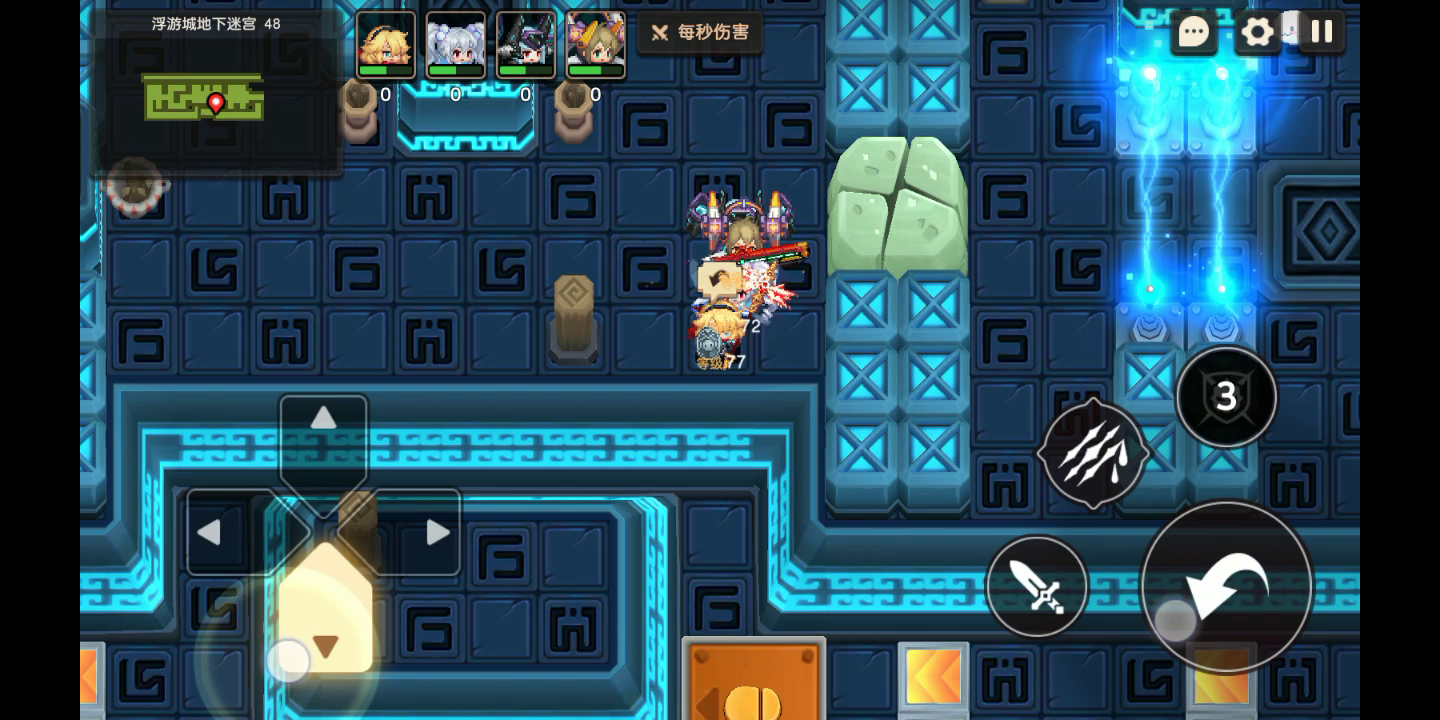
Task: Toggle the 每秒伤害 damage-per-second button
Action: 700,33
